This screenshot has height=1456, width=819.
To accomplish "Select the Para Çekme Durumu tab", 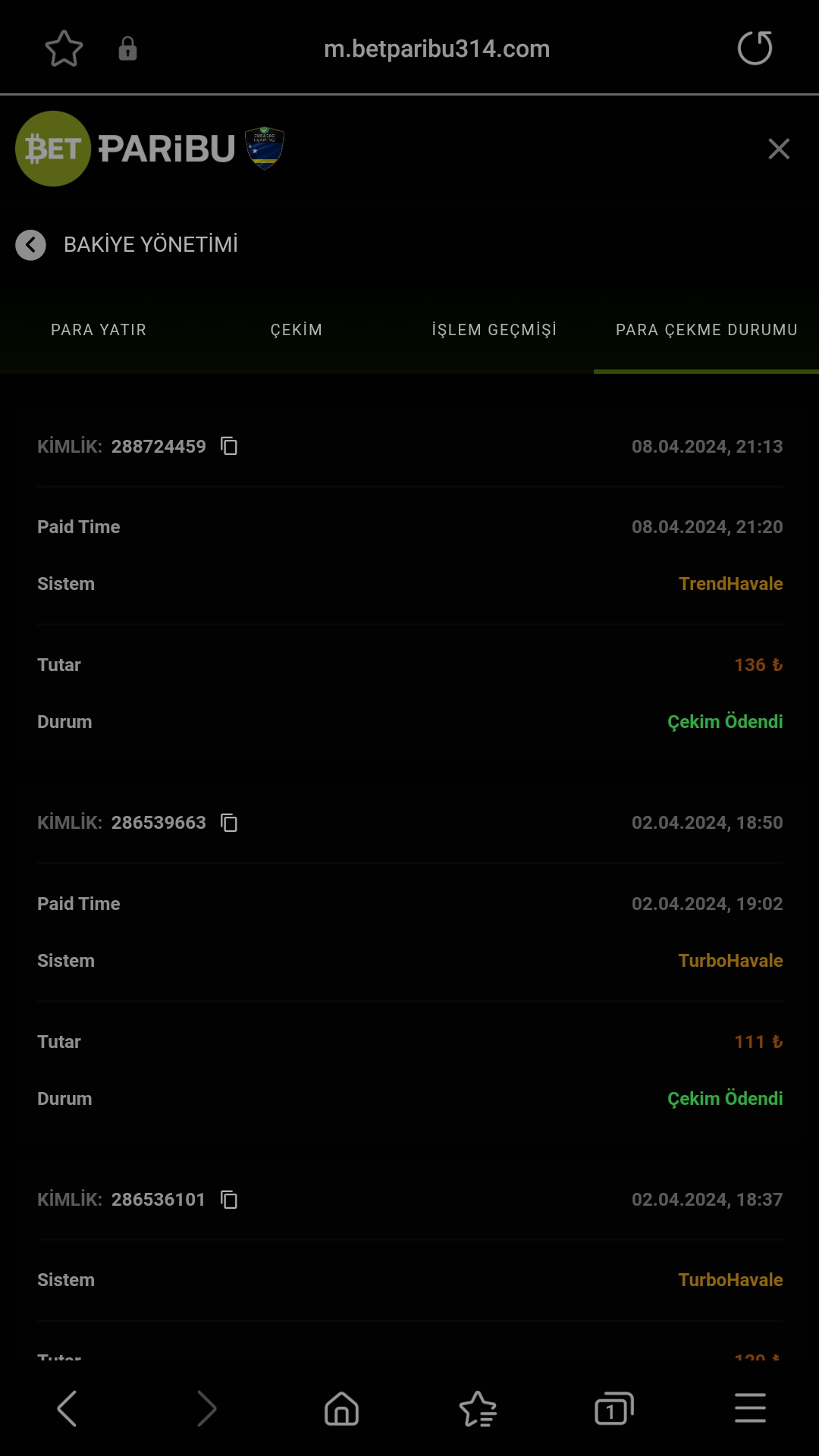I will [x=706, y=330].
